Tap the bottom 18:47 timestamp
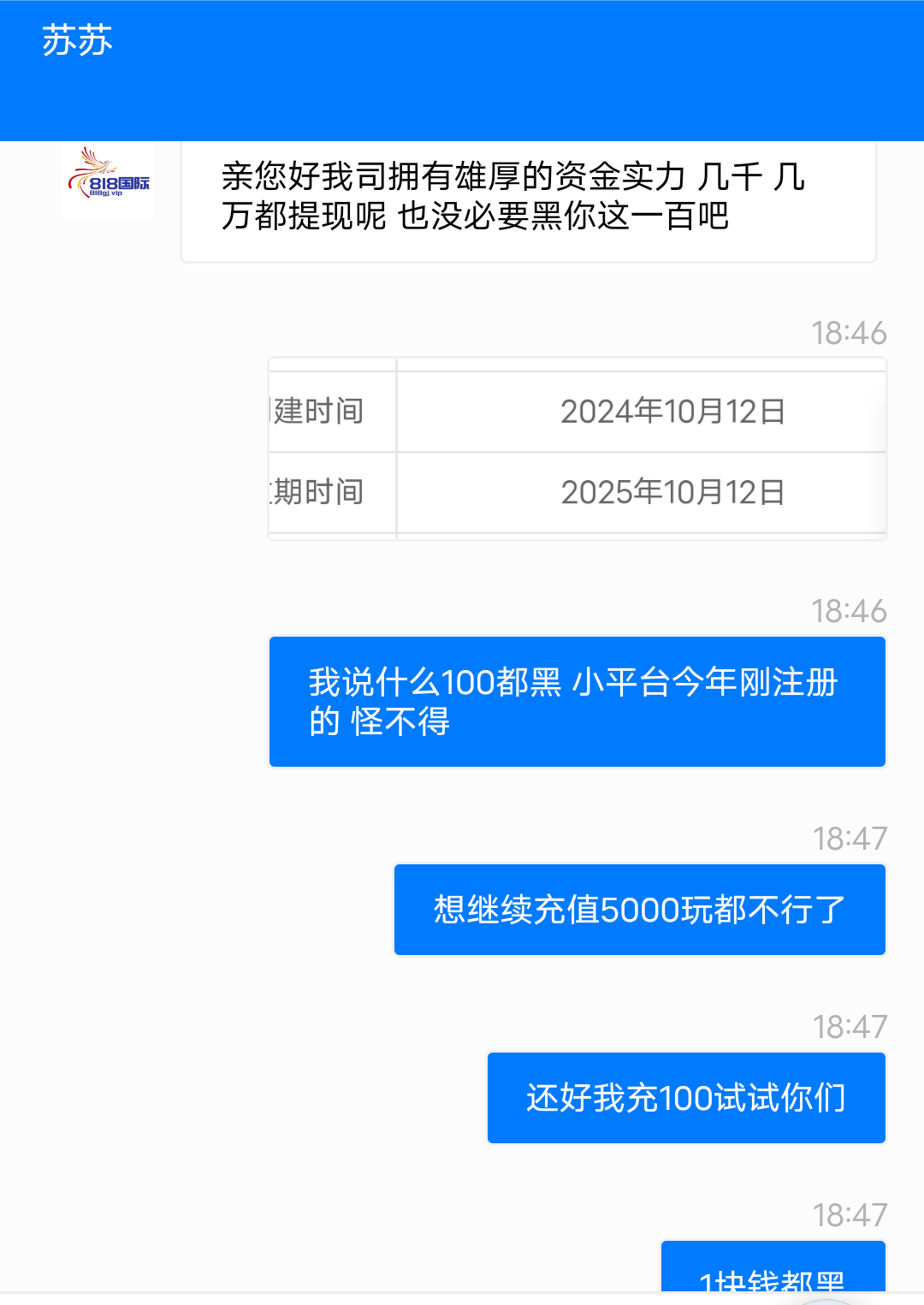Screen dimensions: 924x1305 tap(851, 1215)
